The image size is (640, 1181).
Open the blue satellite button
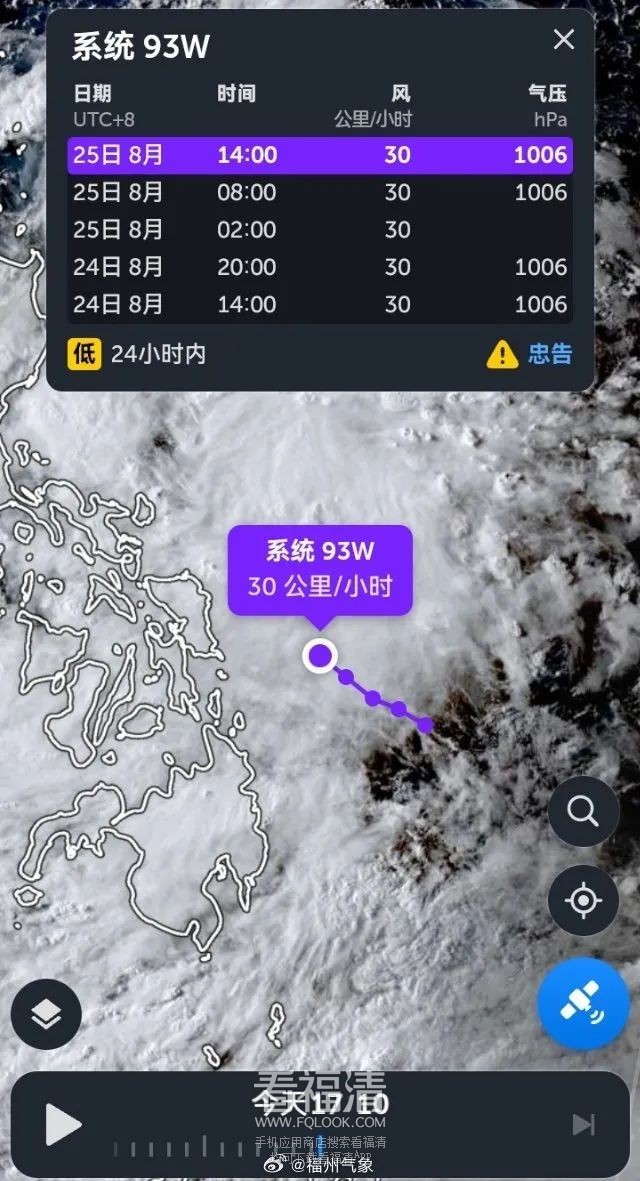pyautogui.click(x=583, y=1003)
